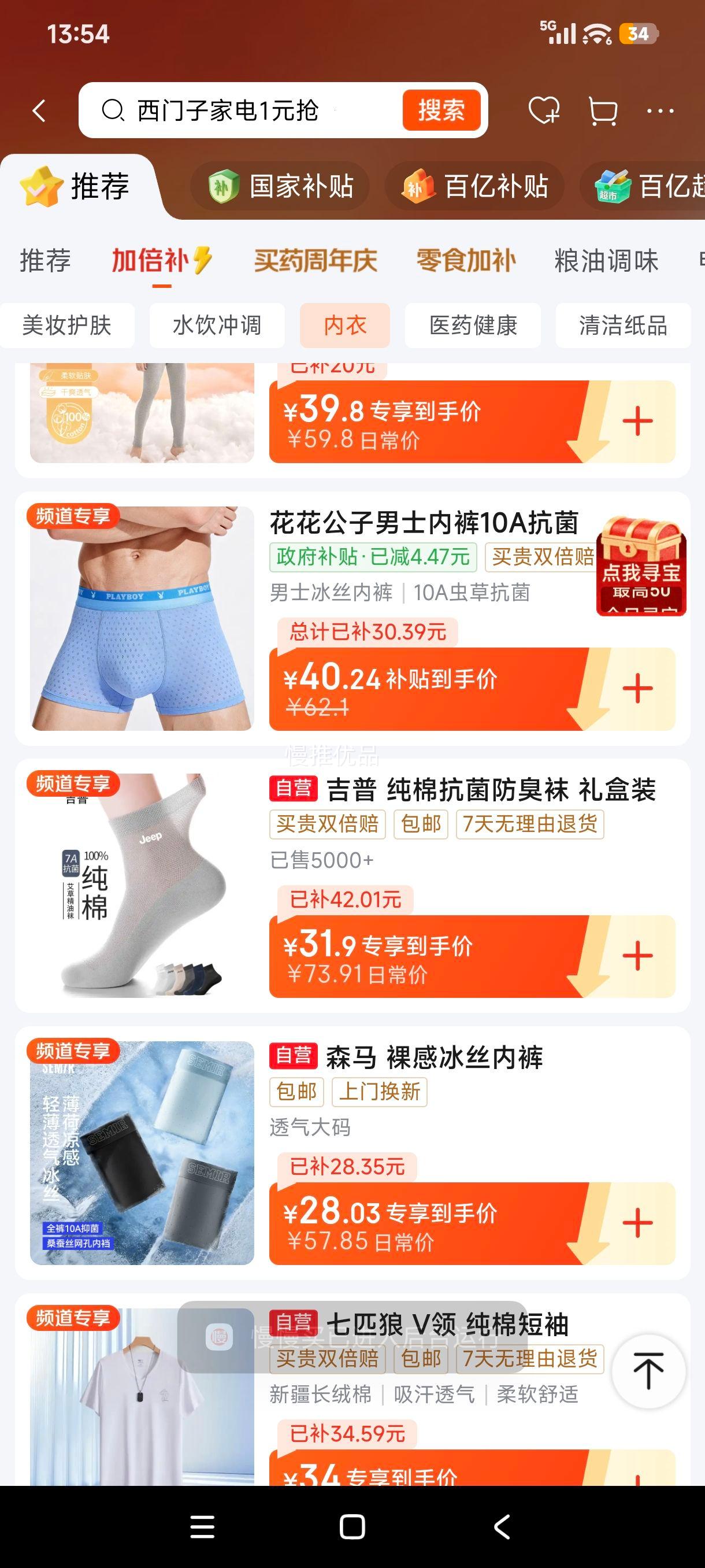Open the more options ellipsis menu
The image size is (705, 1568).
pyautogui.click(x=659, y=111)
